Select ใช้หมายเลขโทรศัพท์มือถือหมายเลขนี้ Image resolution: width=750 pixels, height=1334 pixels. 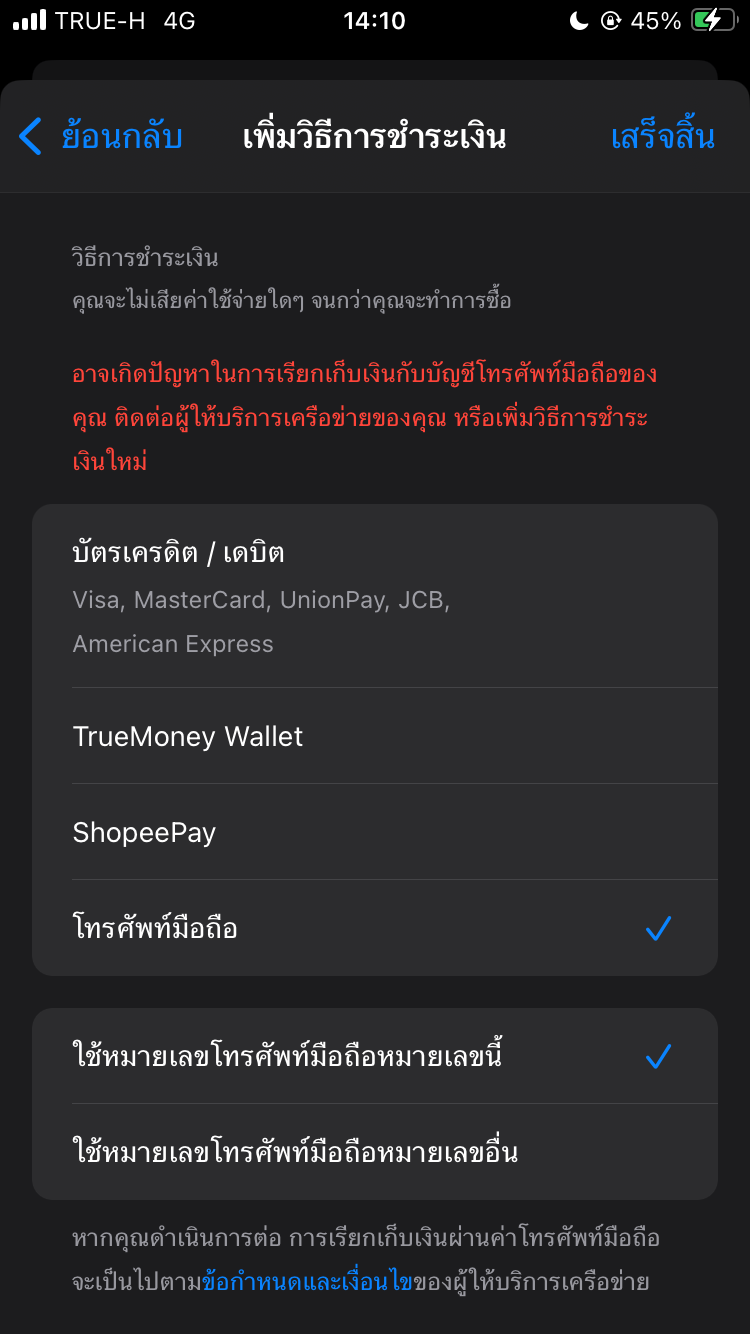[375, 1056]
